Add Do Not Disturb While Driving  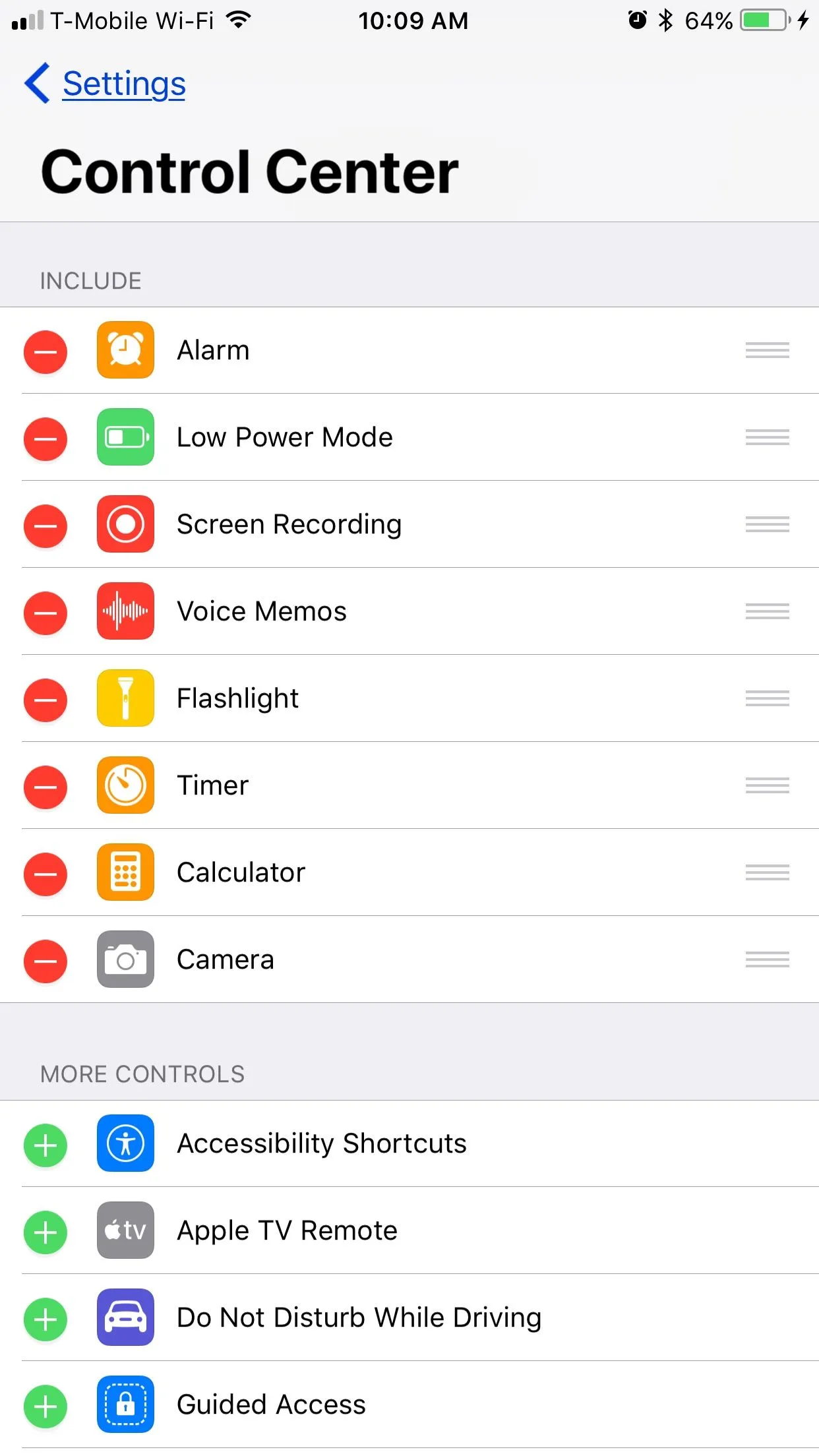pos(45,1319)
